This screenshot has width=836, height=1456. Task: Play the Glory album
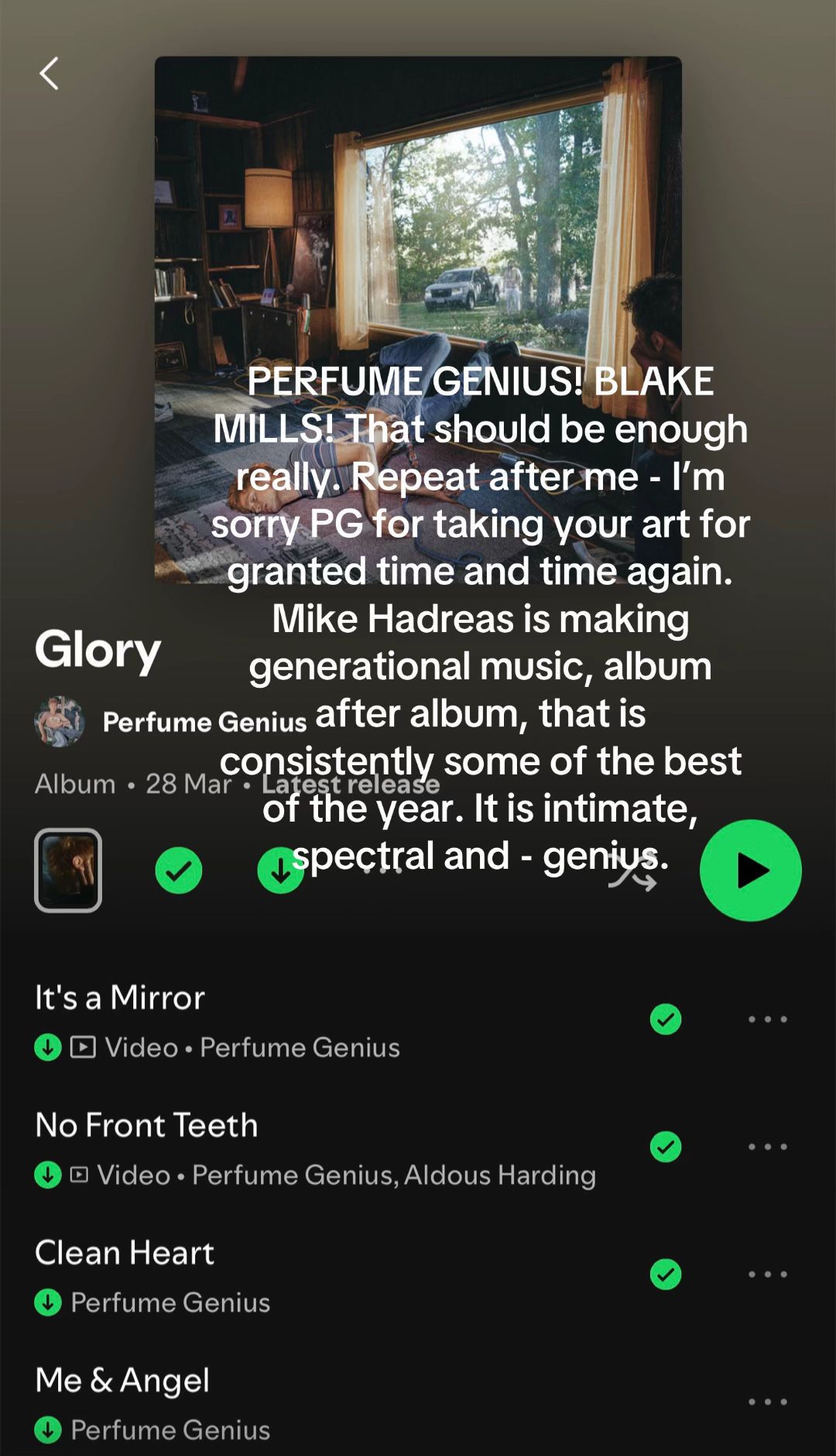[750, 870]
